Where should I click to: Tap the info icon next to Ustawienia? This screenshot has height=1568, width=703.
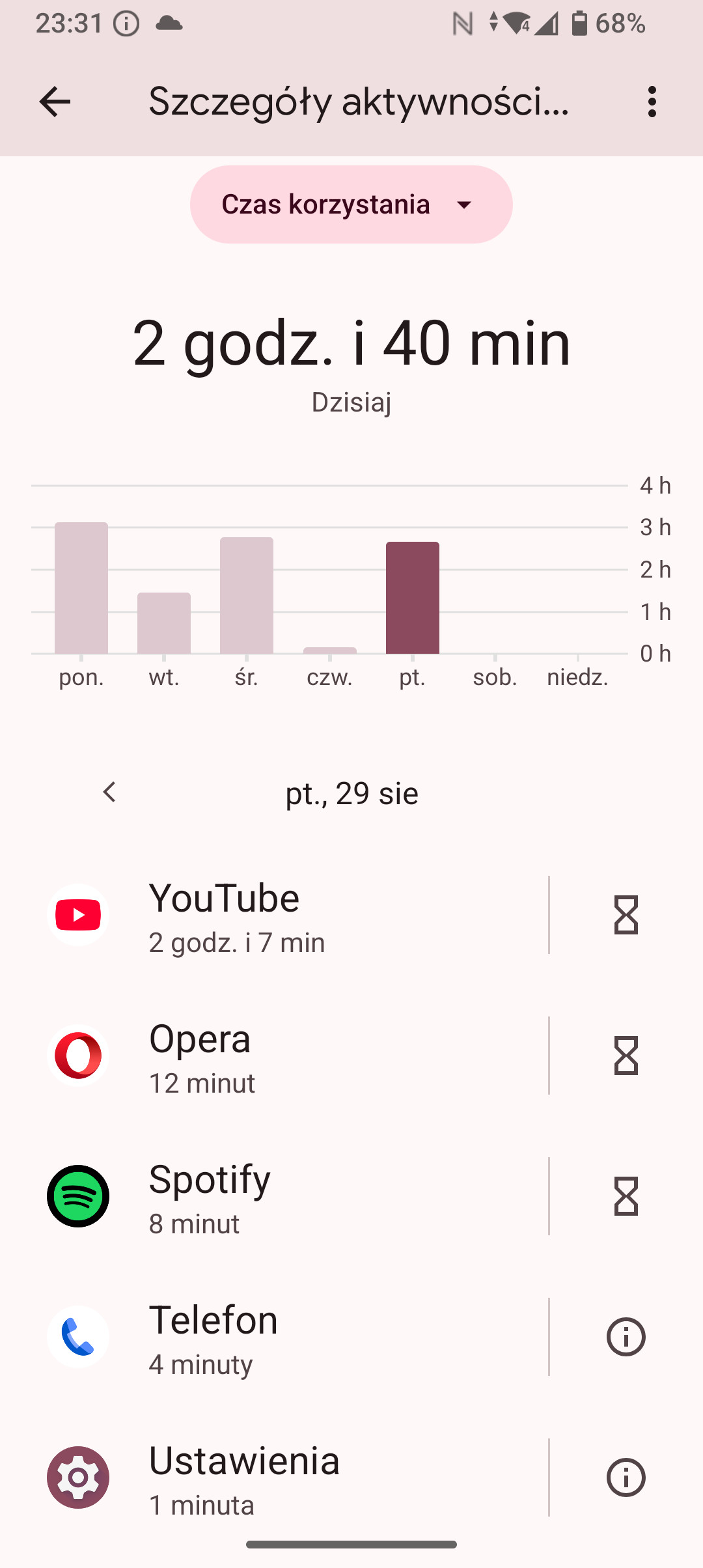coord(626,1477)
